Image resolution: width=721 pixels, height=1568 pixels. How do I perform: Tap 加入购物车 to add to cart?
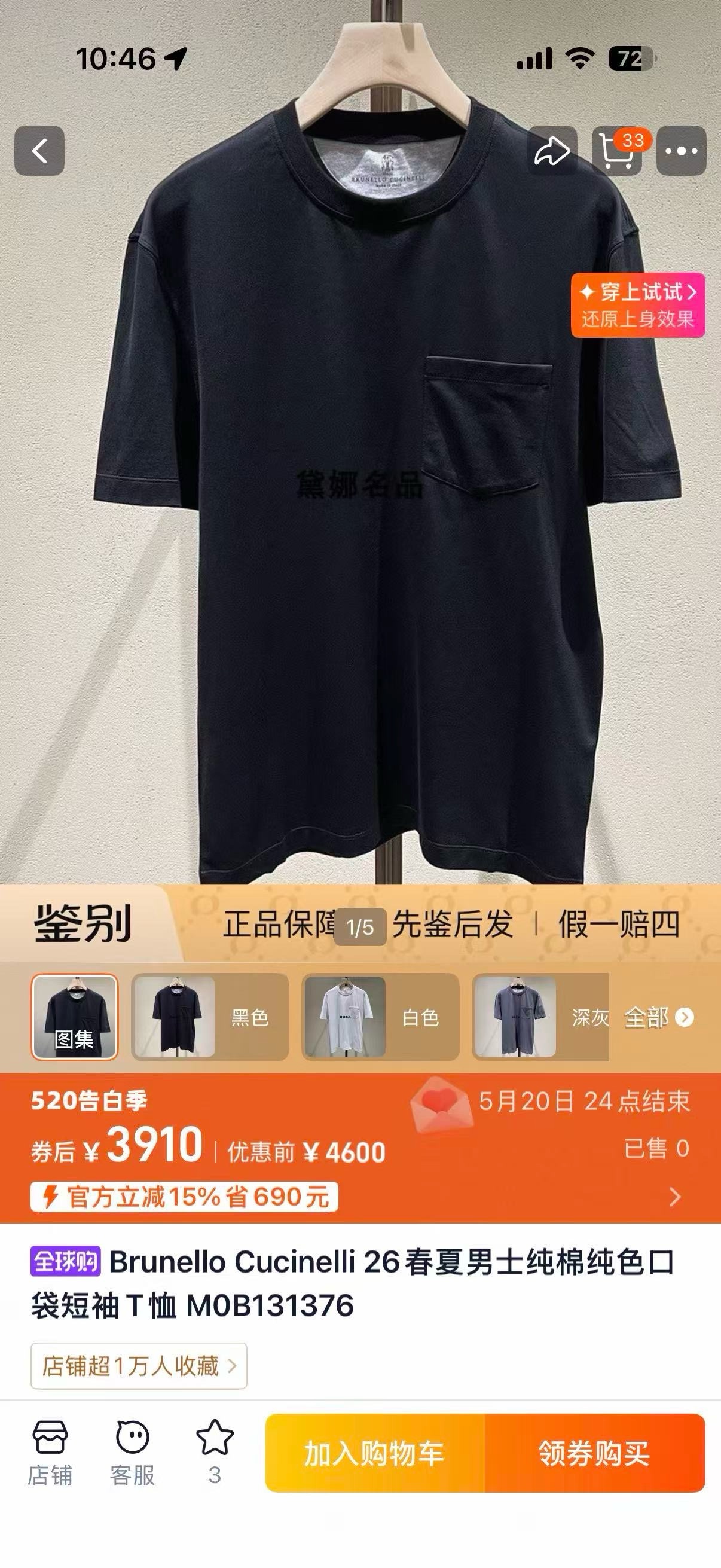pyautogui.click(x=375, y=1454)
